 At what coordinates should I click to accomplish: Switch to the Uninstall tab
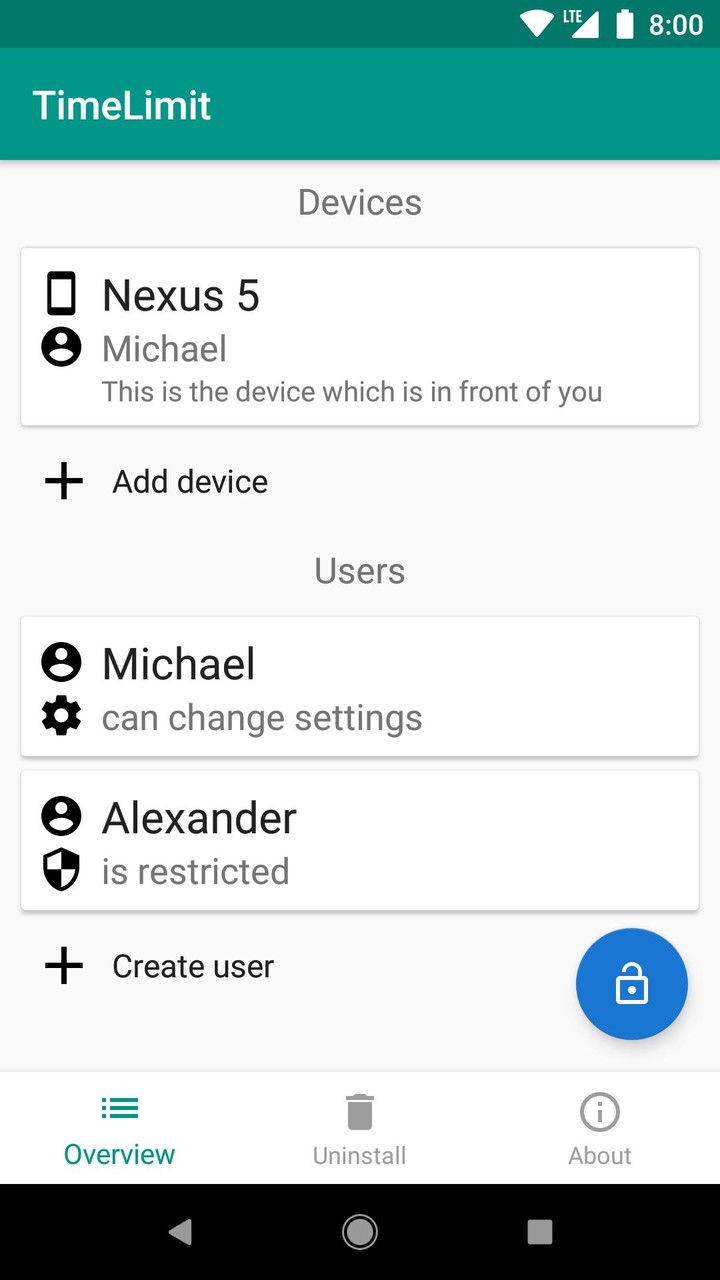click(359, 1128)
